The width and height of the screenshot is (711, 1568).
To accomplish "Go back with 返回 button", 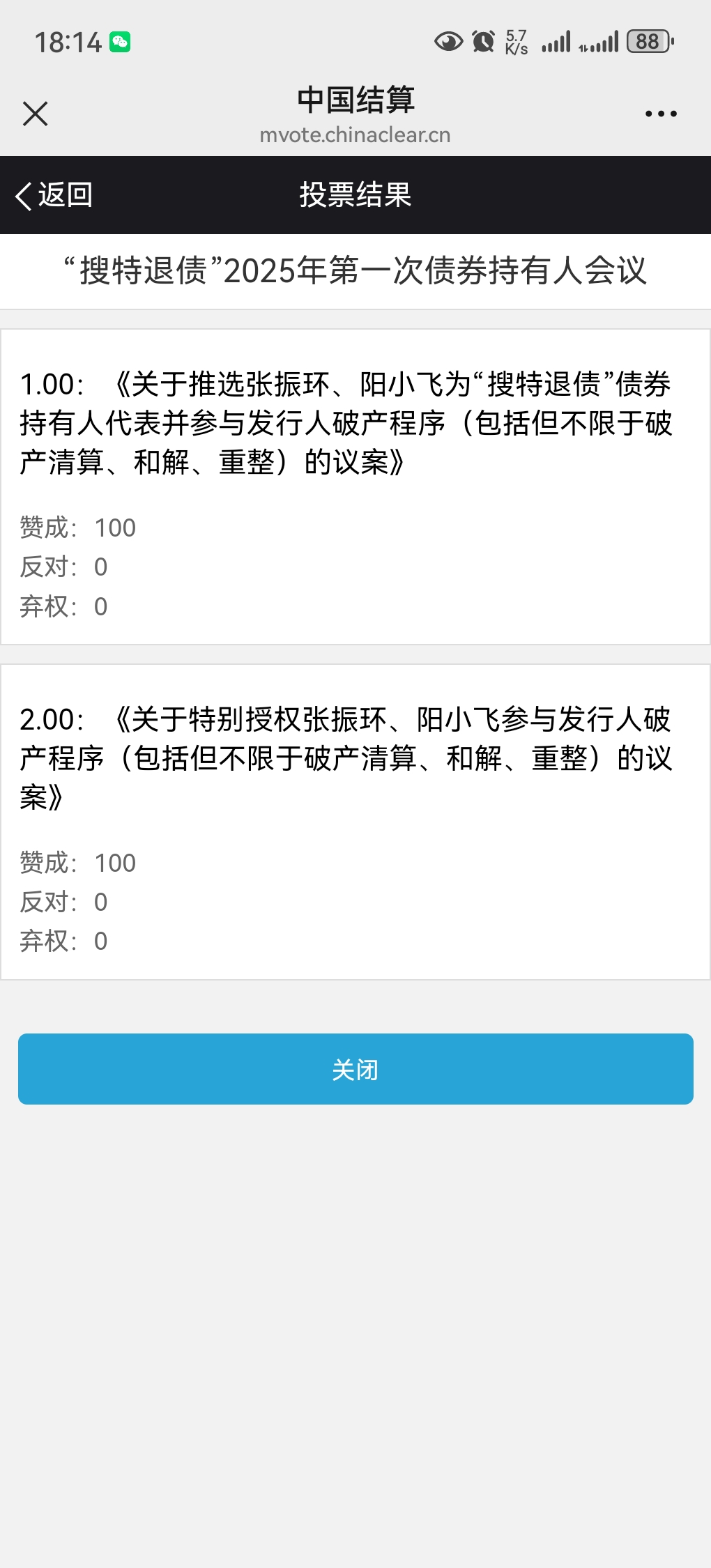I will click(x=54, y=195).
